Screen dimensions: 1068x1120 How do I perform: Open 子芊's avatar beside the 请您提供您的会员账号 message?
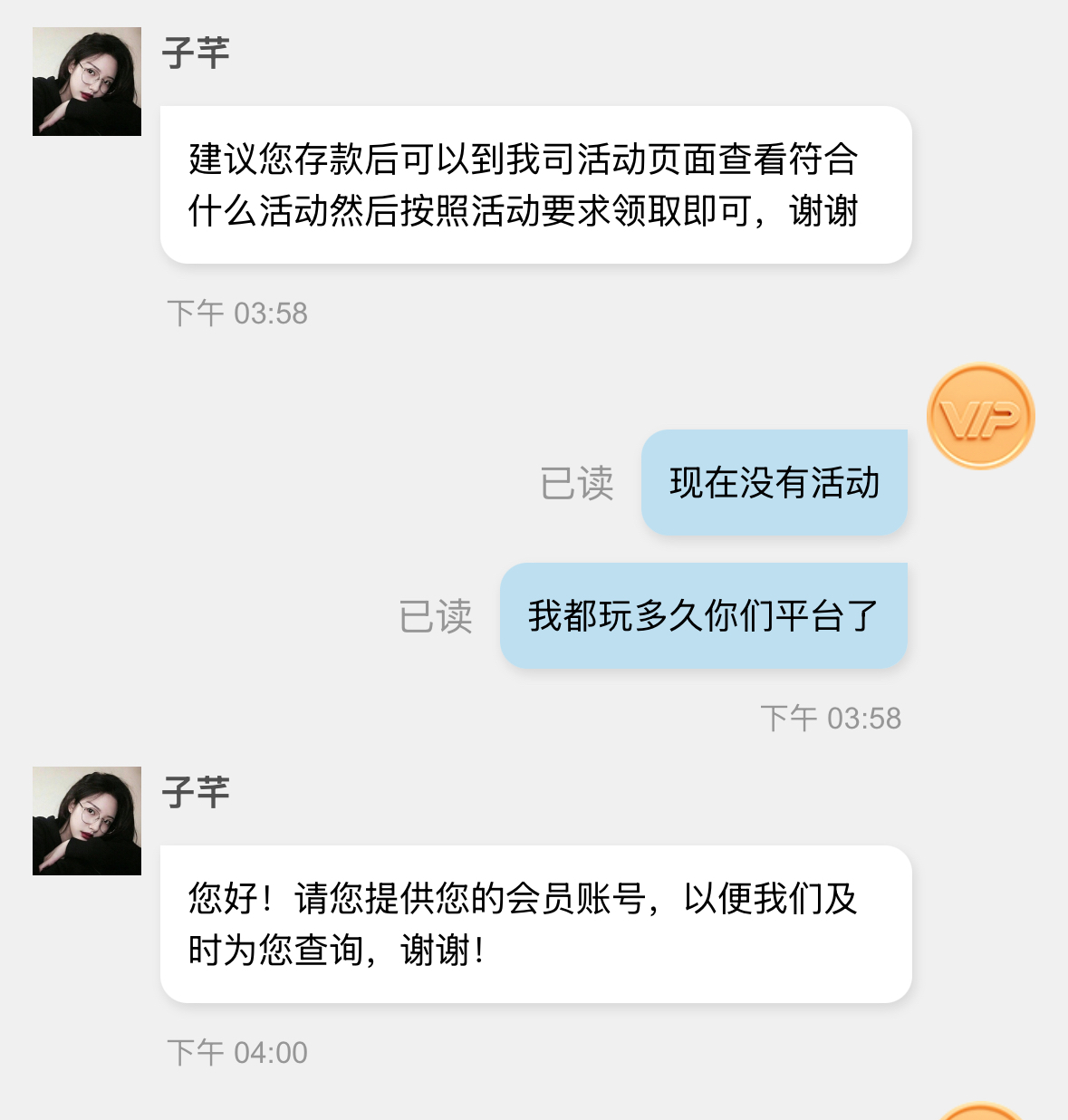pos(87,821)
